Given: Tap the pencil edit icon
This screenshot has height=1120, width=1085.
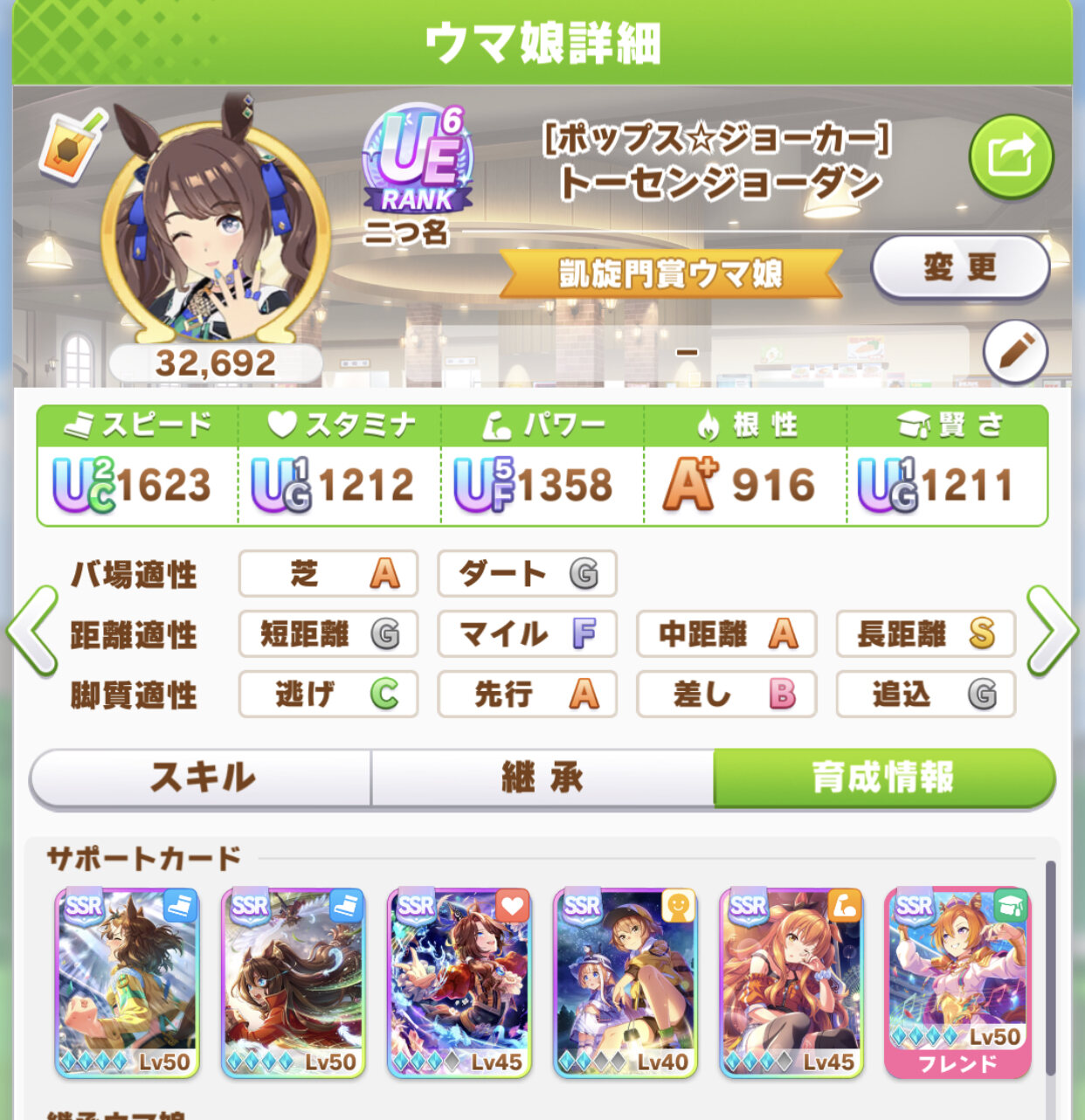Looking at the screenshot, I should 1014,352.
